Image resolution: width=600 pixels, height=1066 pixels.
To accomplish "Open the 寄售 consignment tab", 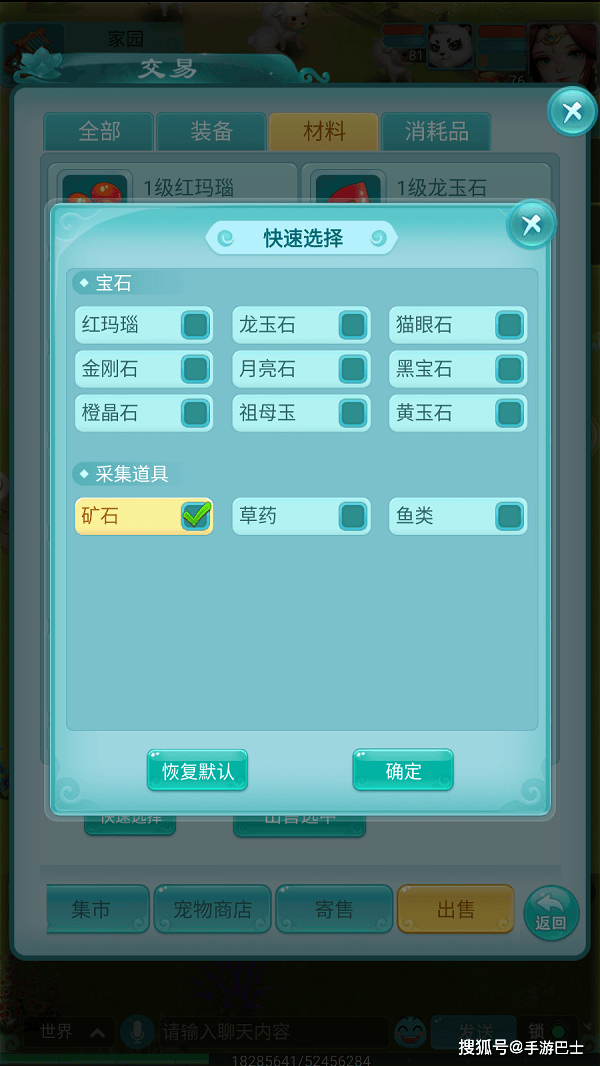I will (334, 909).
